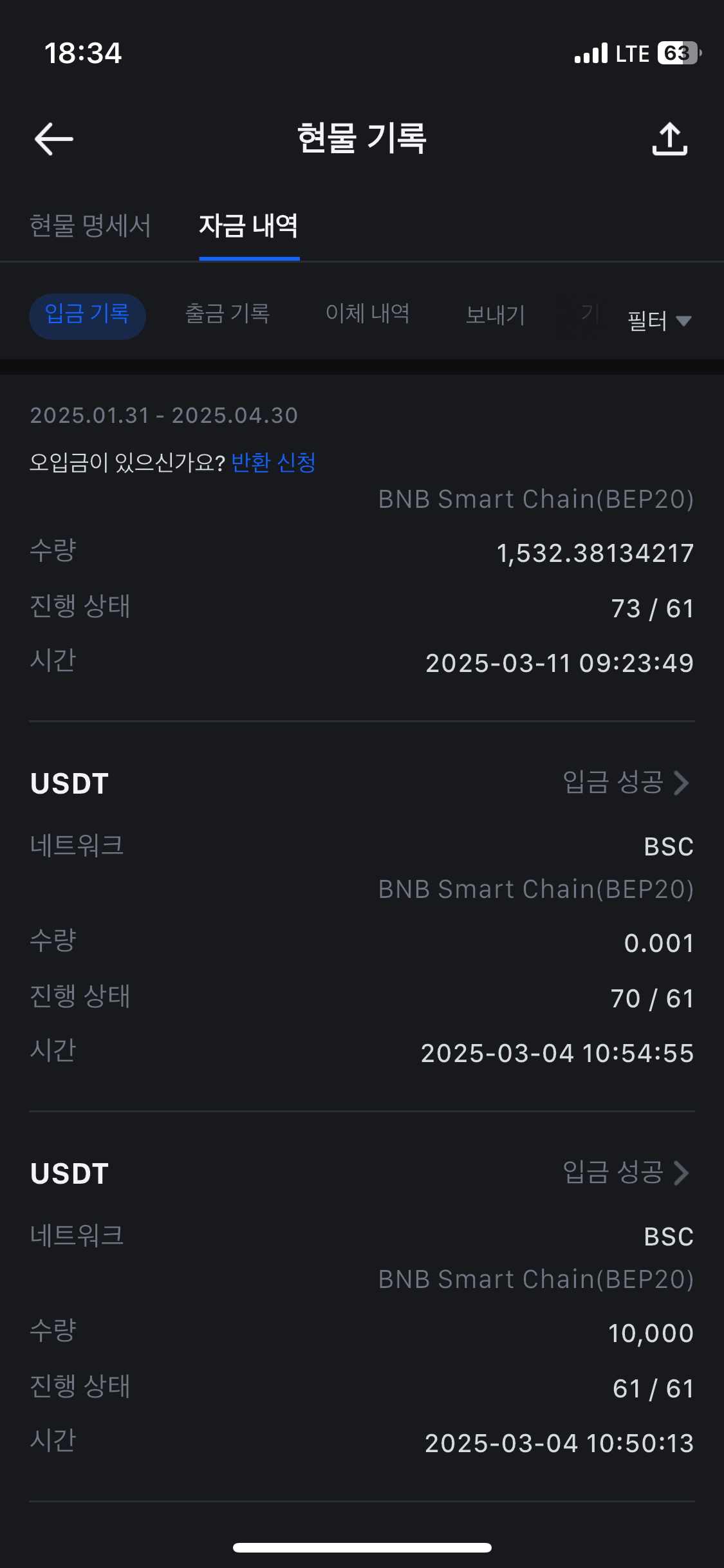
Task: Select the 자금 내역 tab
Action: pos(248,226)
